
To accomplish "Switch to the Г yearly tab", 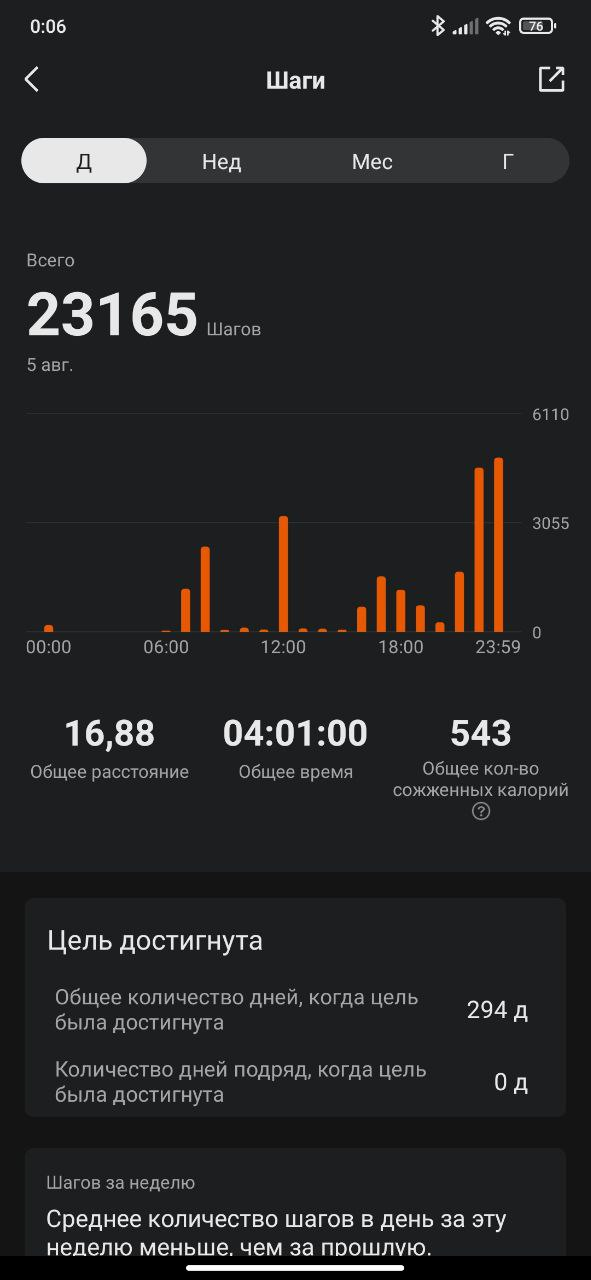I will click(x=508, y=161).
